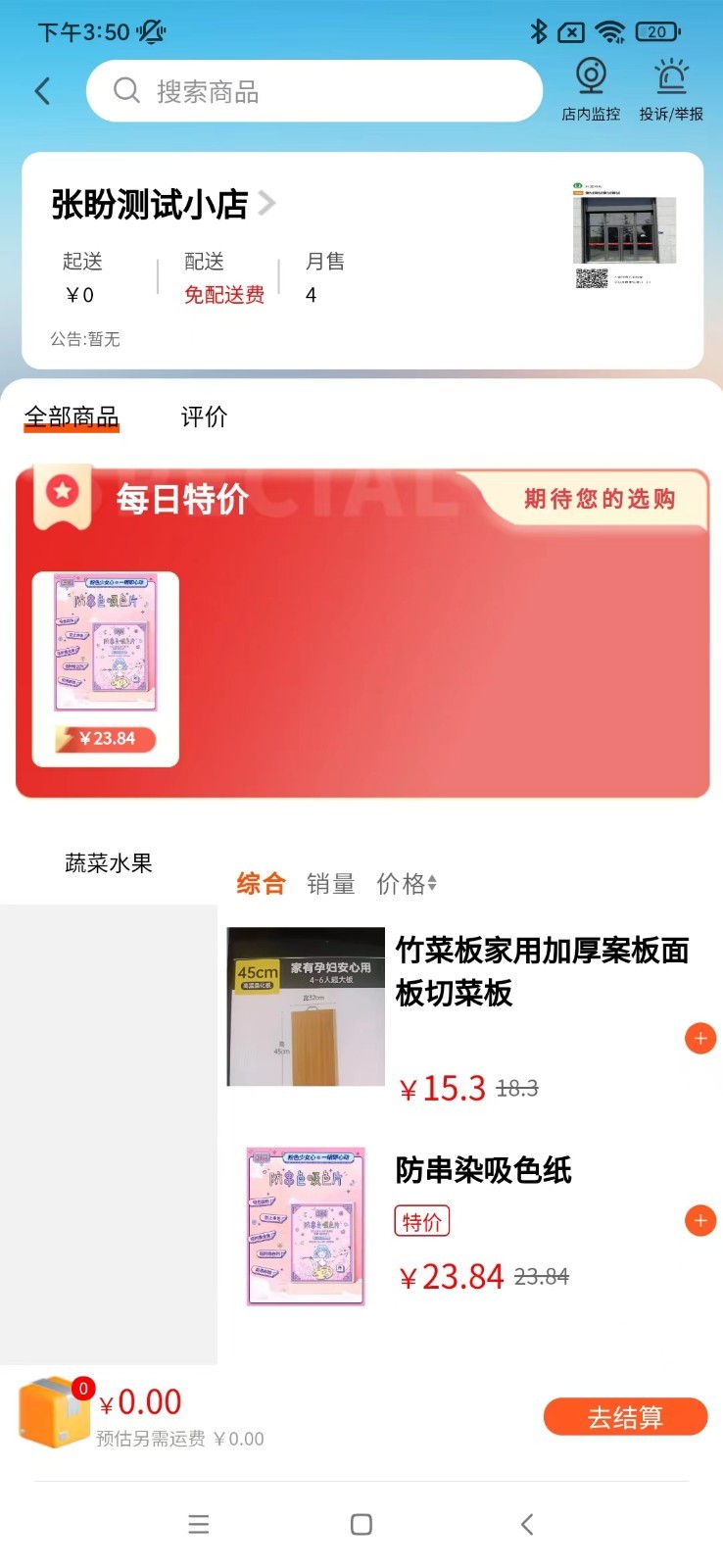The image size is (723, 1568).
Task: Tap the 搜索商品 search box
Action: point(313,91)
